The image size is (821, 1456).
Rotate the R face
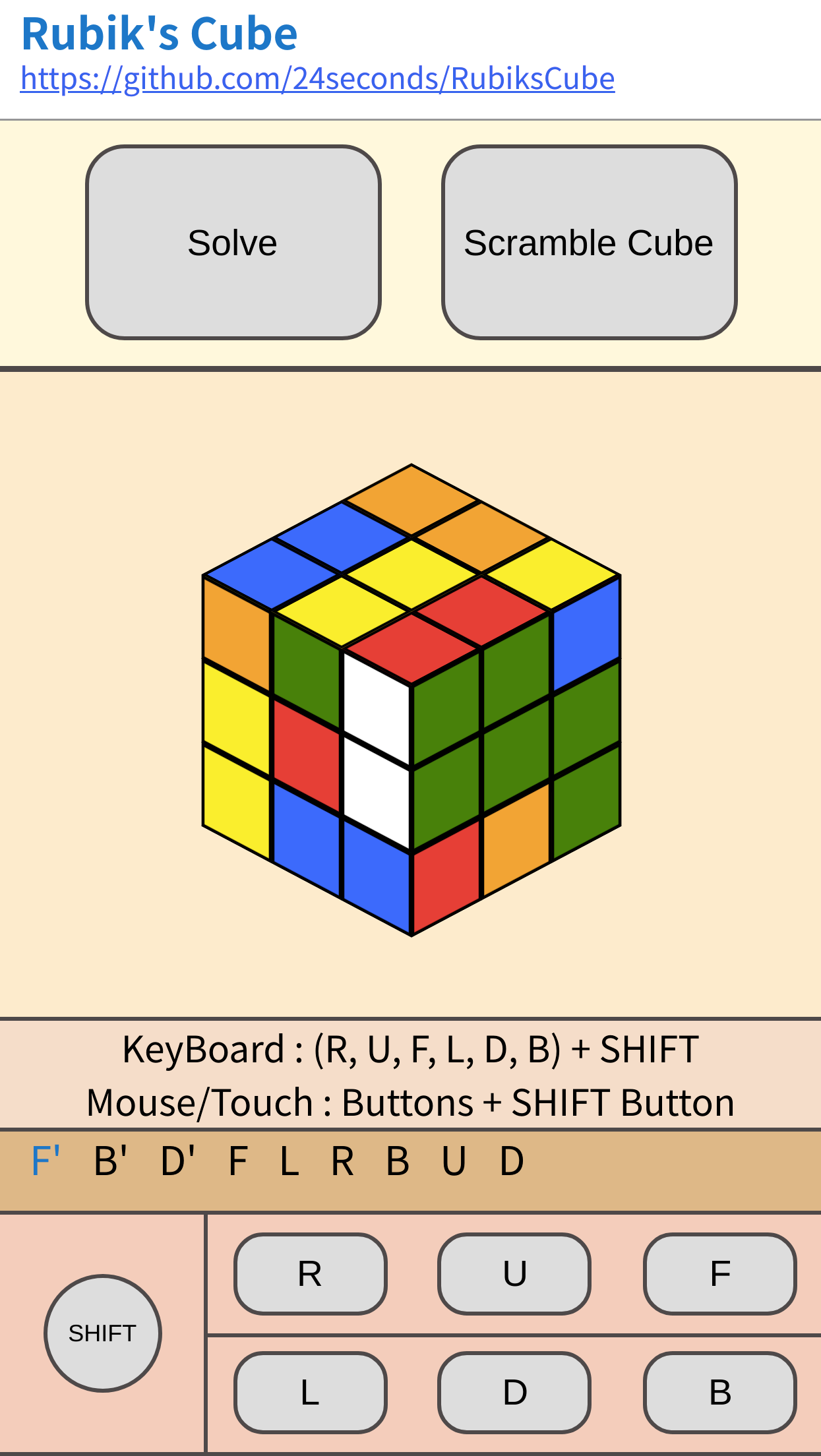point(310,1273)
